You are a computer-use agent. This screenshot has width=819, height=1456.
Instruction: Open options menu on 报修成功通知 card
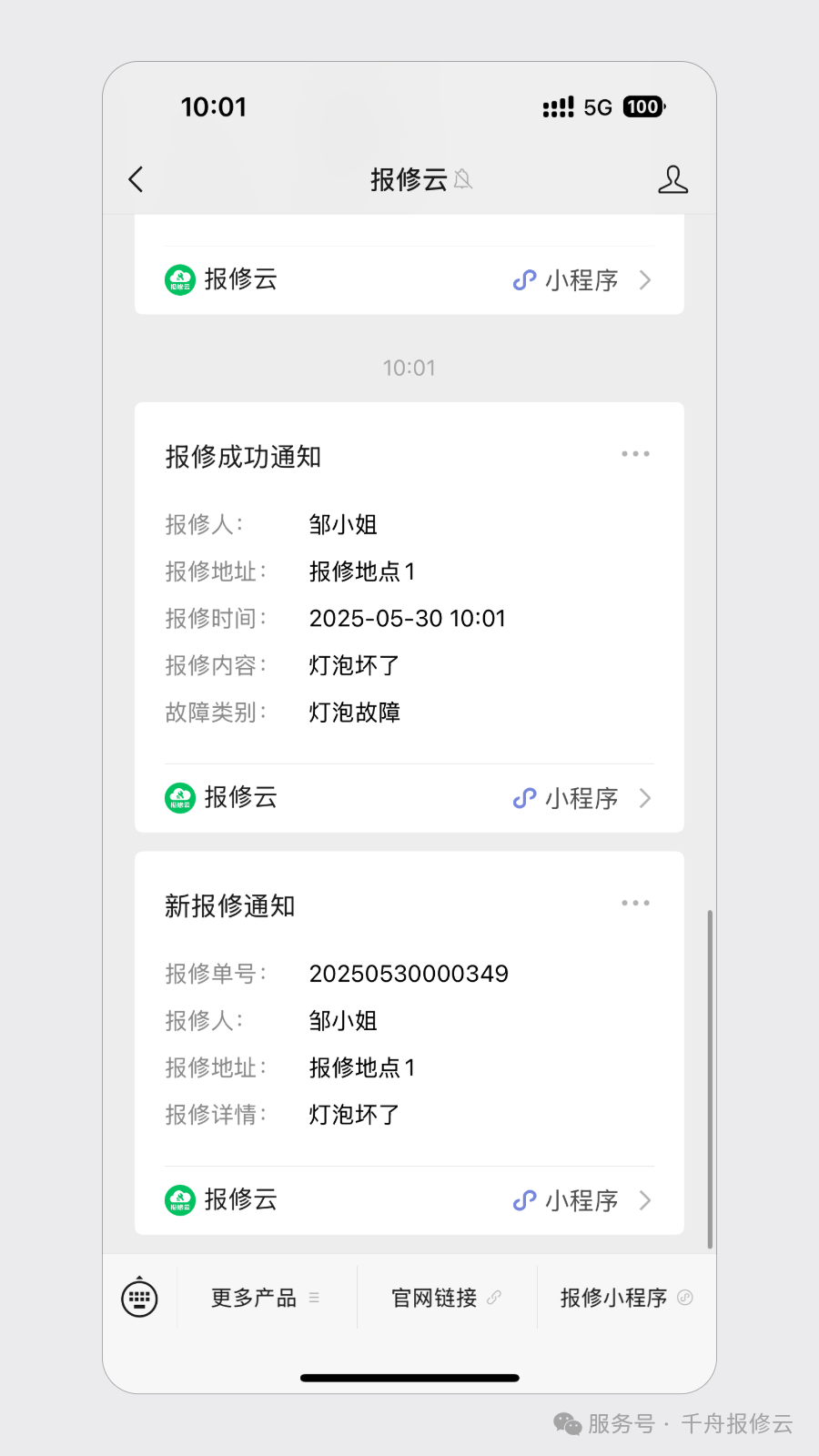634,452
